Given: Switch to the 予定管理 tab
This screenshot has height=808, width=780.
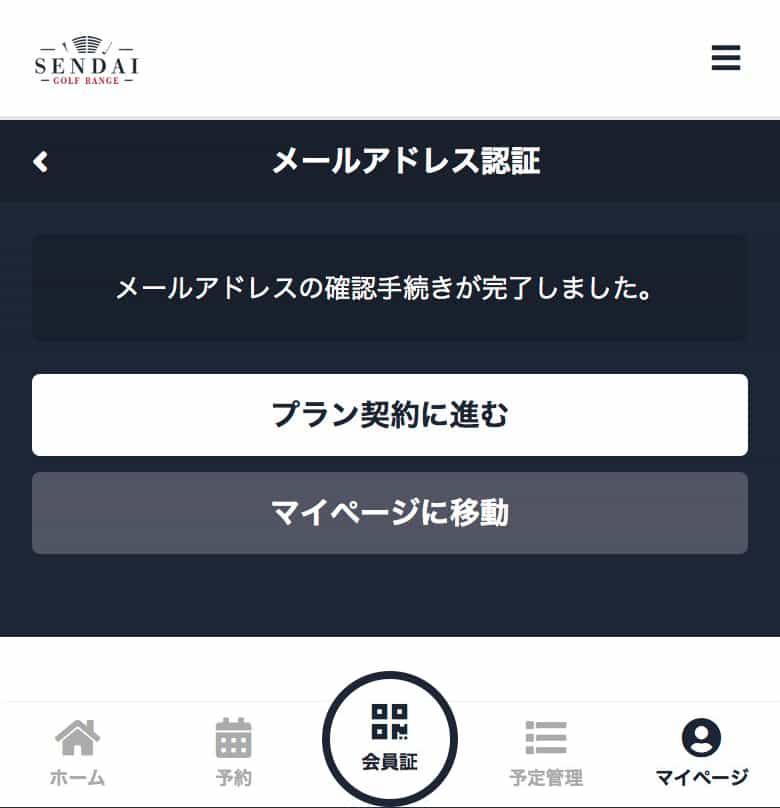Looking at the screenshot, I should tap(545, 752).
